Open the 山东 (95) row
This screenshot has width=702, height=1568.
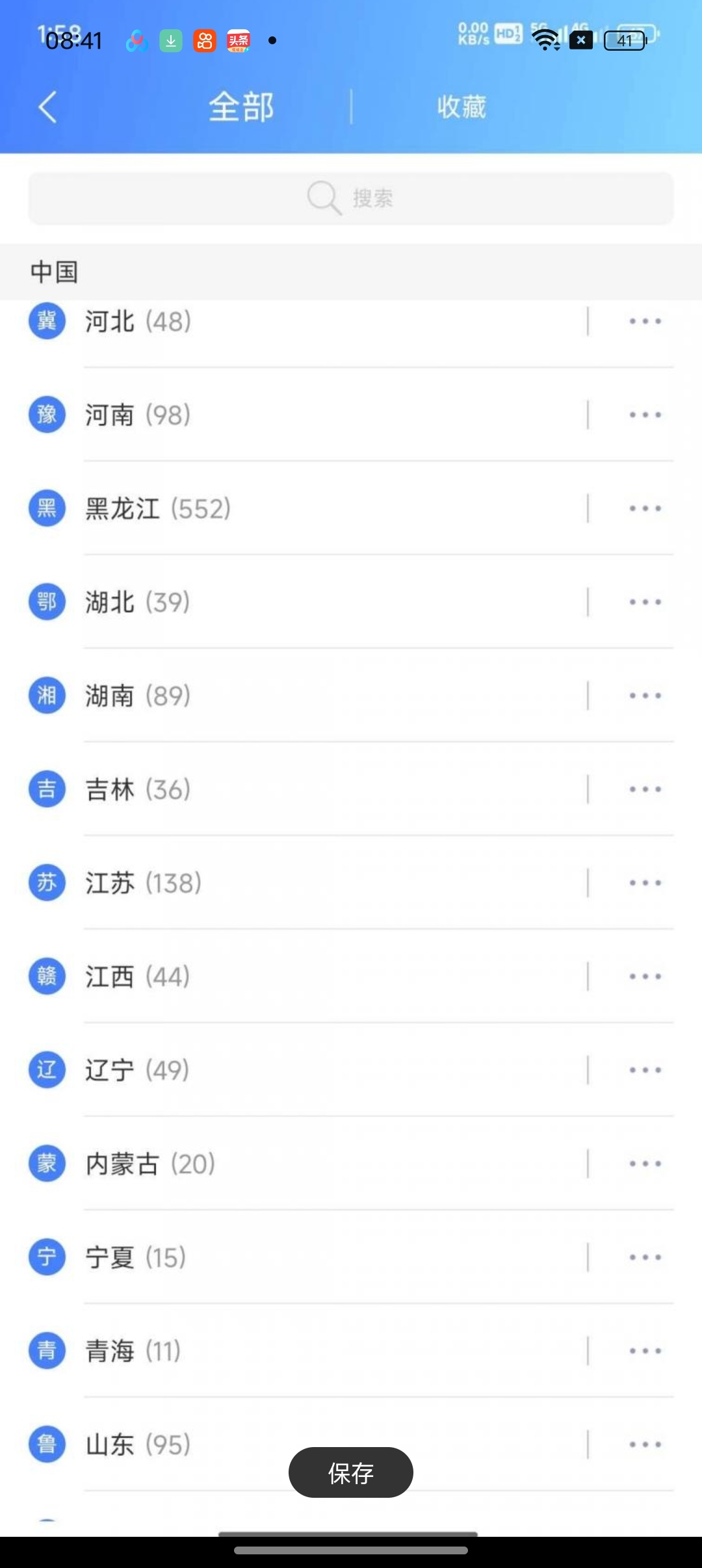[305, 1444]
